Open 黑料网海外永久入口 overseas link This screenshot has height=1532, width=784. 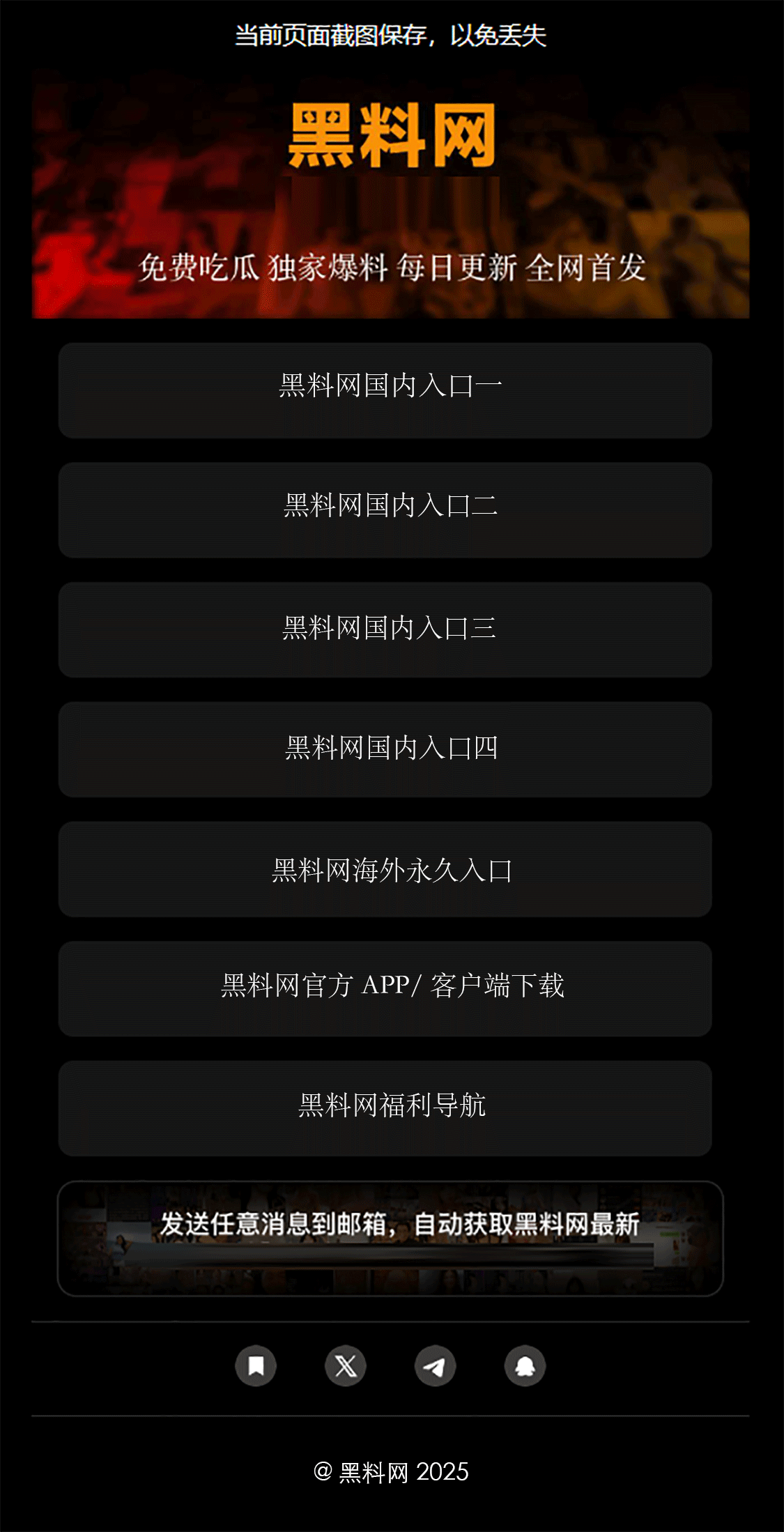pos(392,869)
